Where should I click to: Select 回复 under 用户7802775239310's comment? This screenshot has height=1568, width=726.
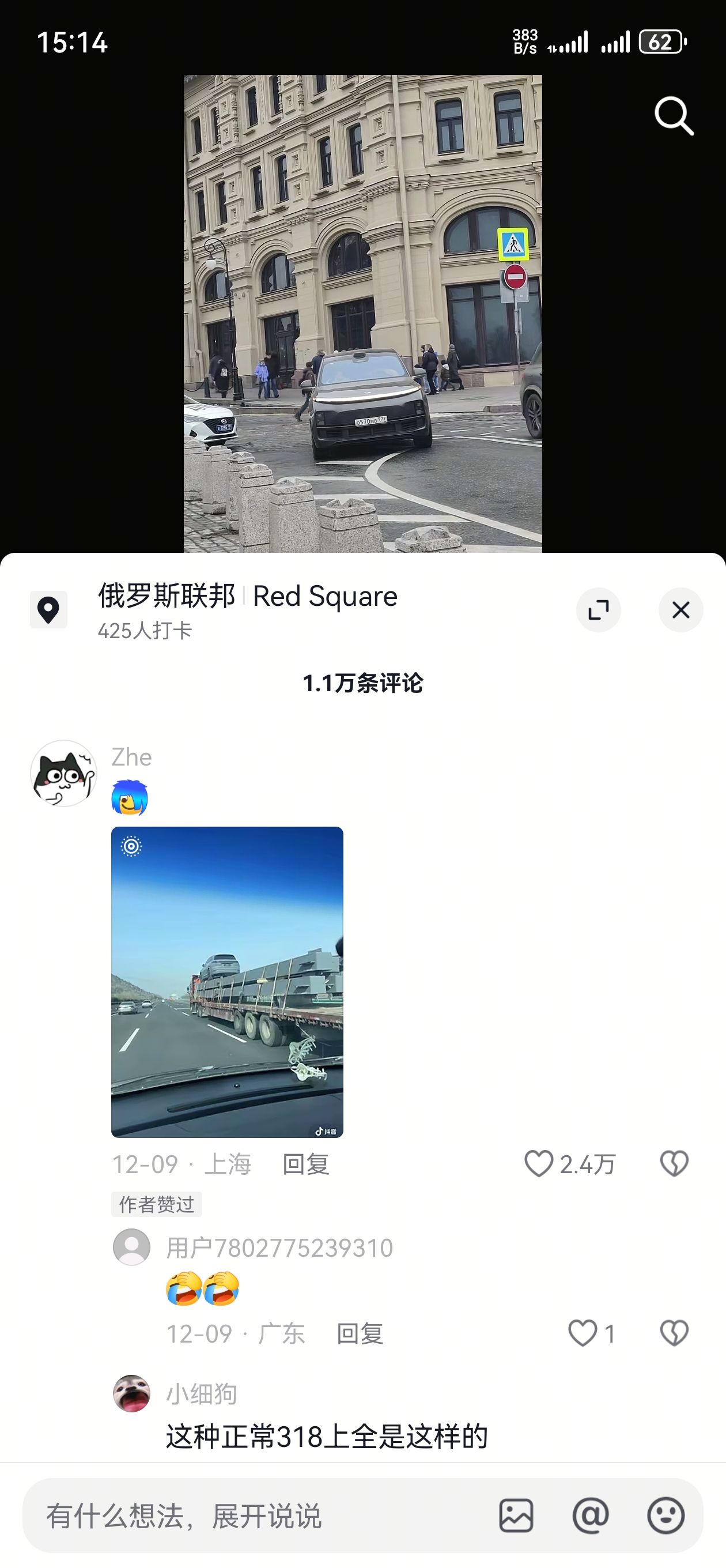(359, 1333)
